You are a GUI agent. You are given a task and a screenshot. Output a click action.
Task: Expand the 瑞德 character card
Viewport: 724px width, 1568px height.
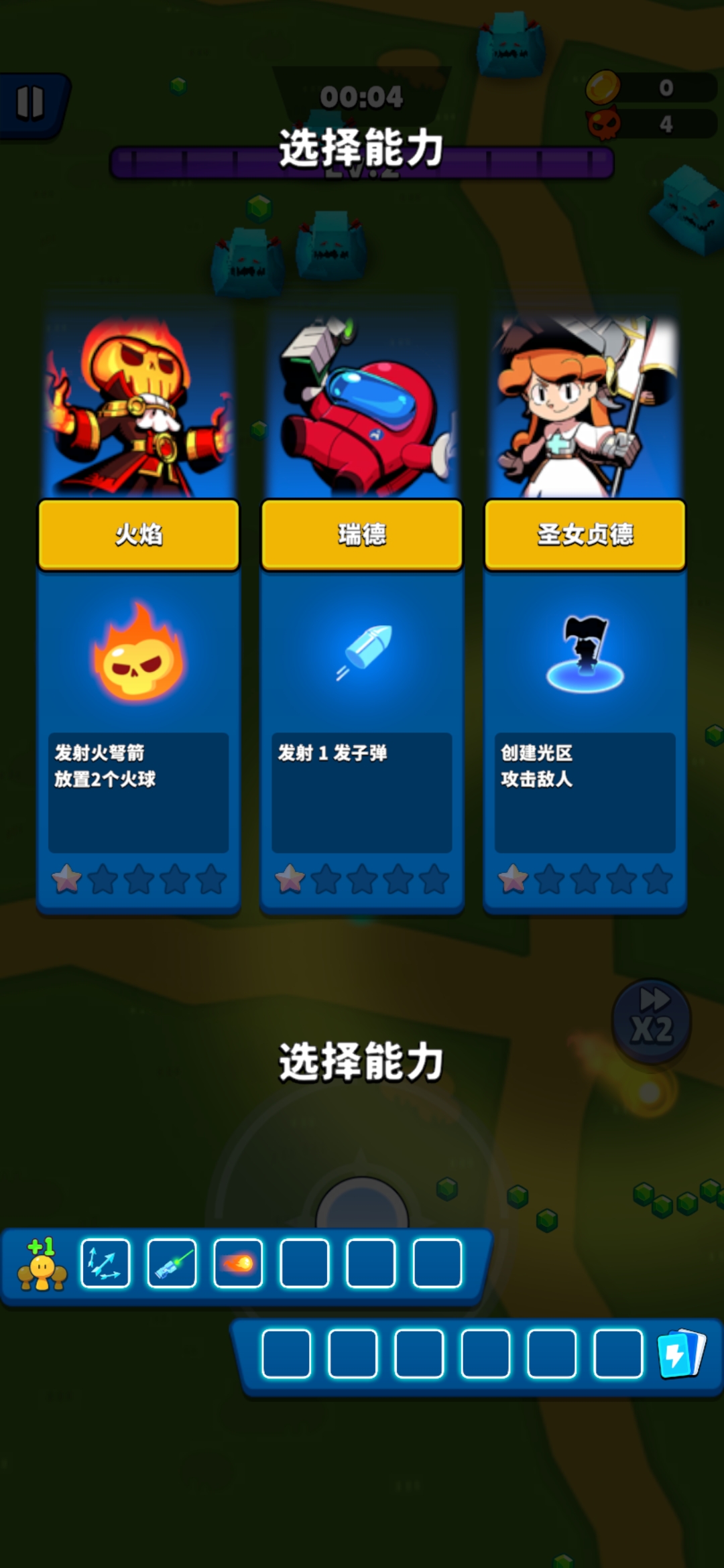coord(361,395)
